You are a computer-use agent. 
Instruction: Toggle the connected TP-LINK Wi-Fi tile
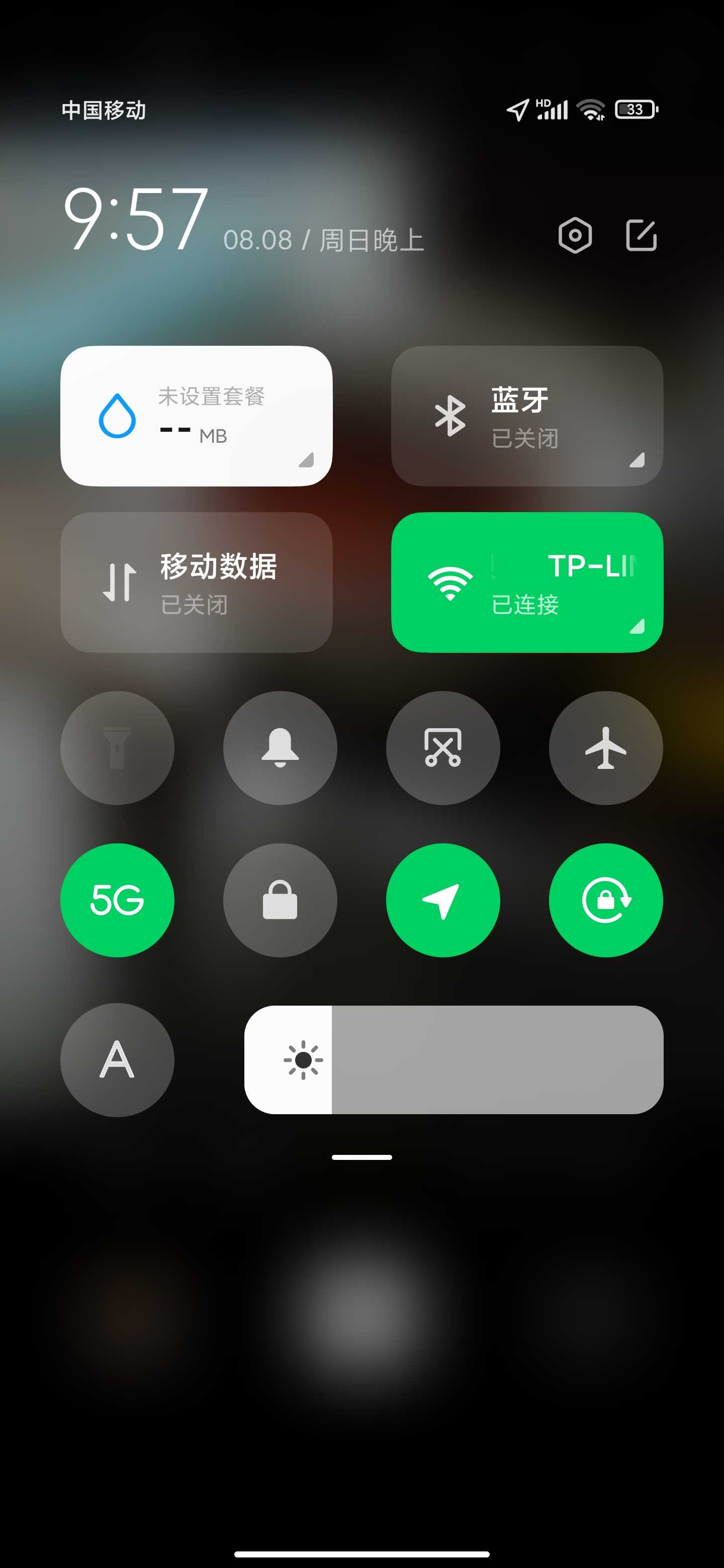click(x=527, y=582)
